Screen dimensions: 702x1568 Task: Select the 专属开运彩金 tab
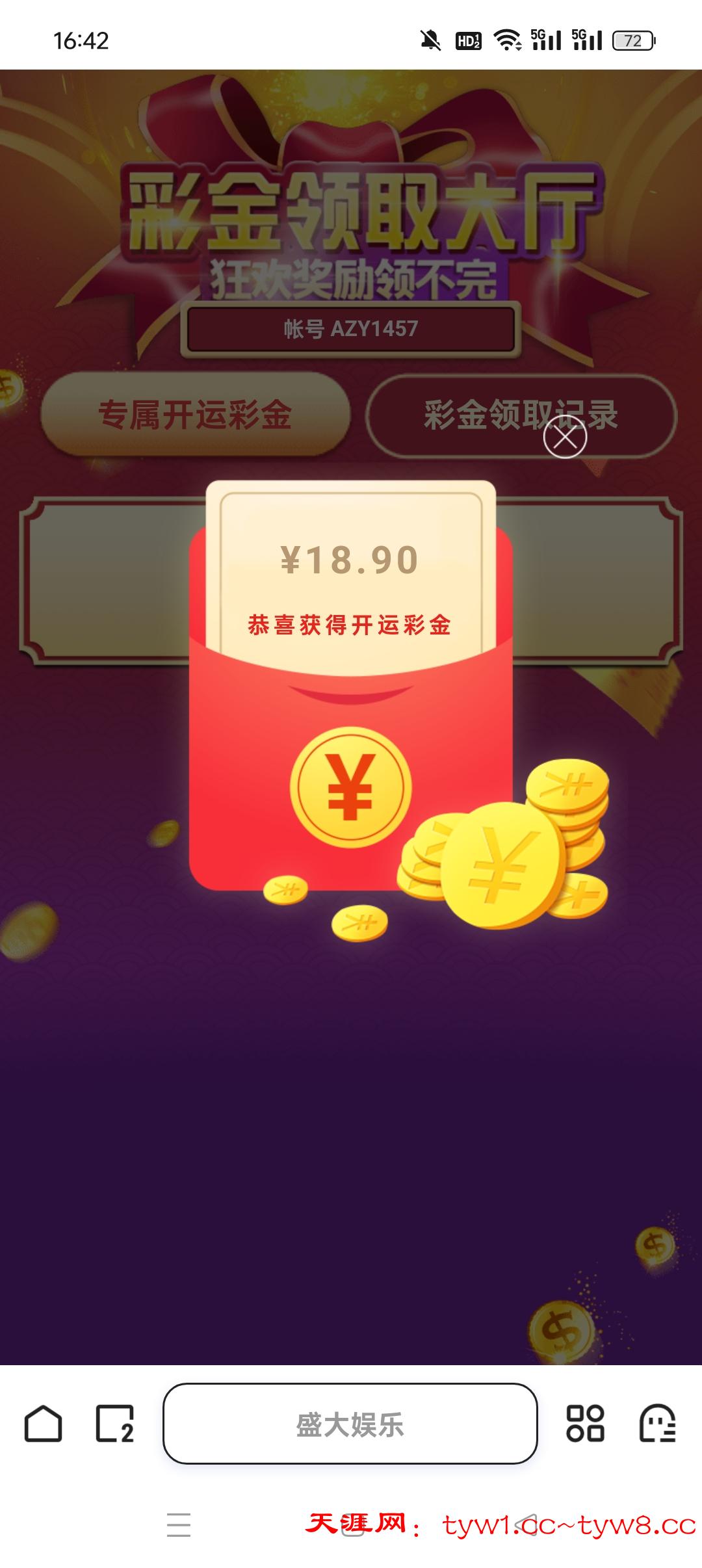pyautogui.click(x=195, y=415)
